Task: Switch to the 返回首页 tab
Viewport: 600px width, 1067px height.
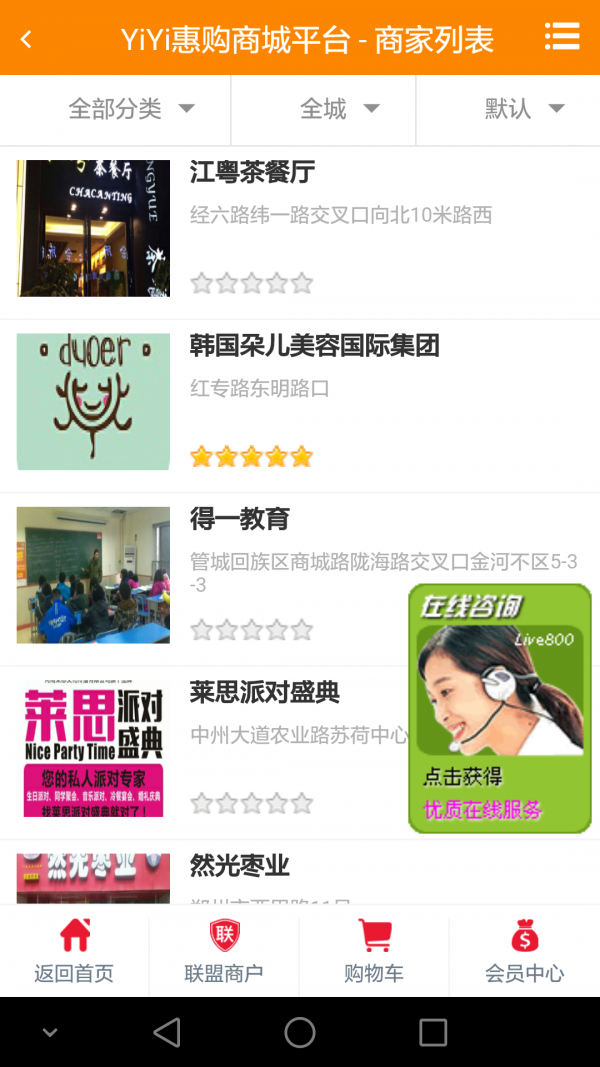Action: [74, 951]
